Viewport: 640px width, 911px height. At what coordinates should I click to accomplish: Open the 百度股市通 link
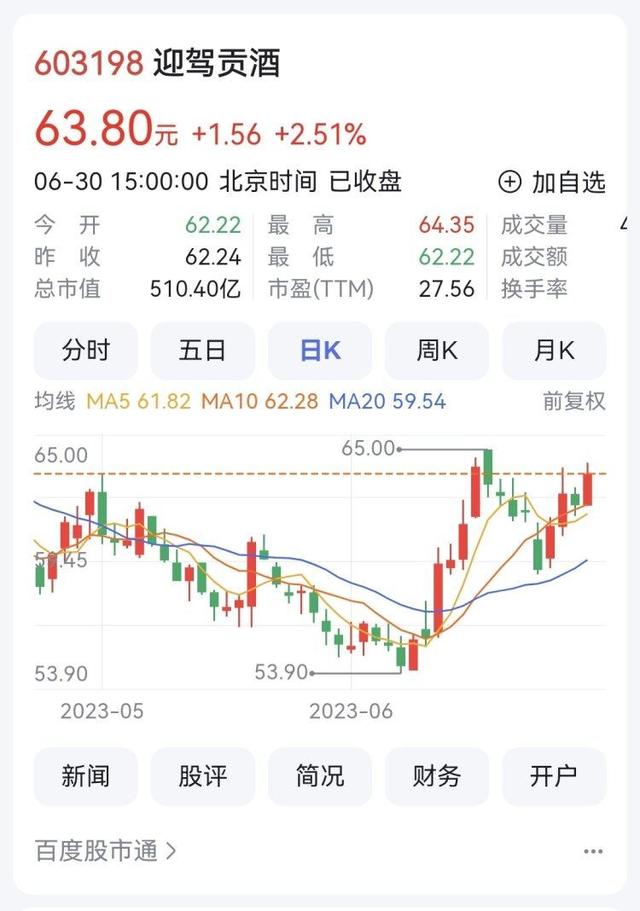coord(106,851)
